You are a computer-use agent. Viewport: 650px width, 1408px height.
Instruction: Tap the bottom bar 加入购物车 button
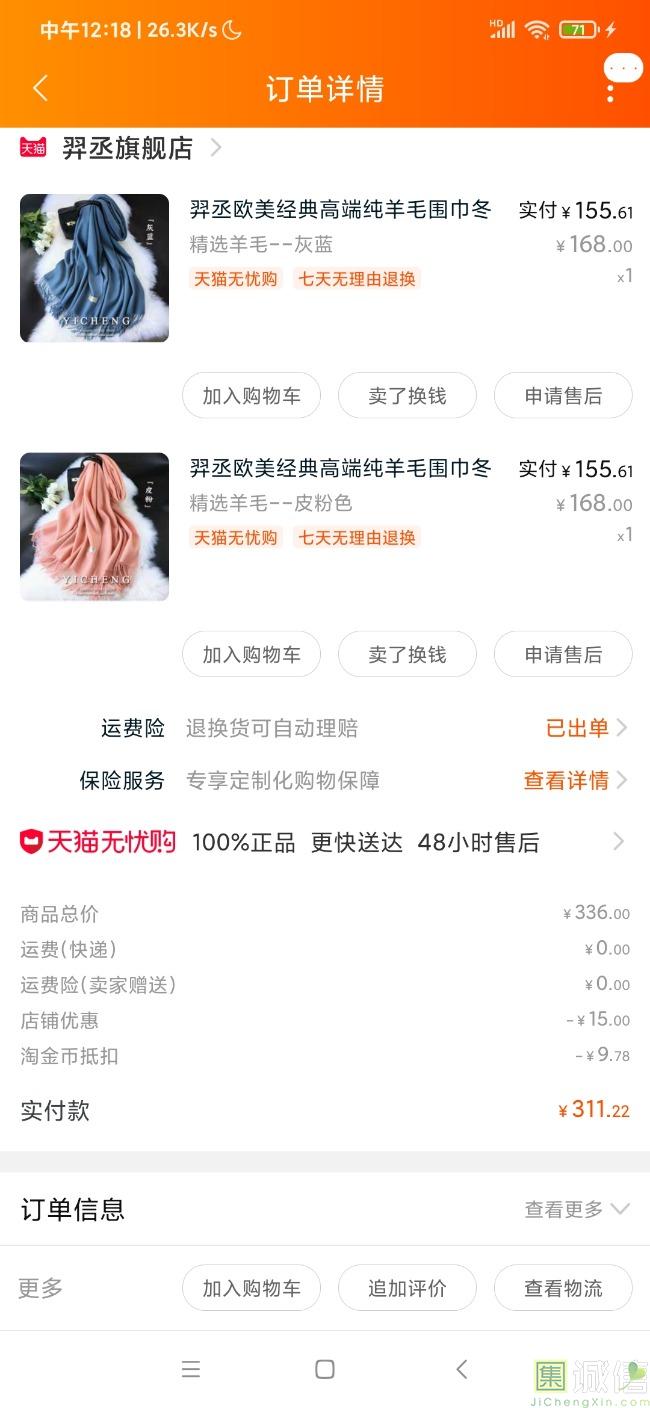[x=251, y=1288]
